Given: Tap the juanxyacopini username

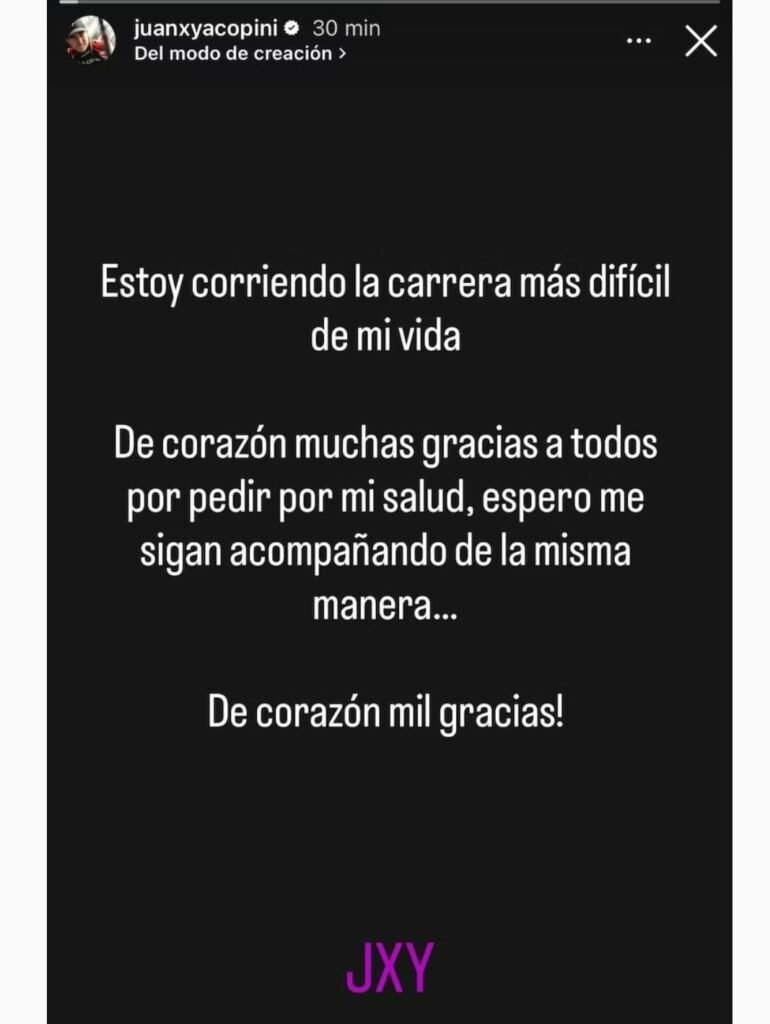Looking at the screenshot, I should 210,29.
